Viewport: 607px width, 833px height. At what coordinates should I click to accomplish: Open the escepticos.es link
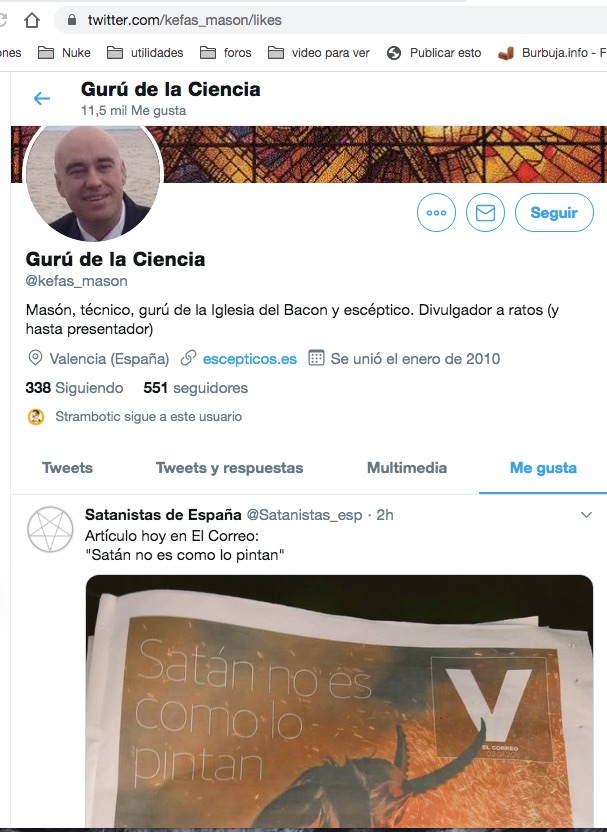click(x=249, y=358)
